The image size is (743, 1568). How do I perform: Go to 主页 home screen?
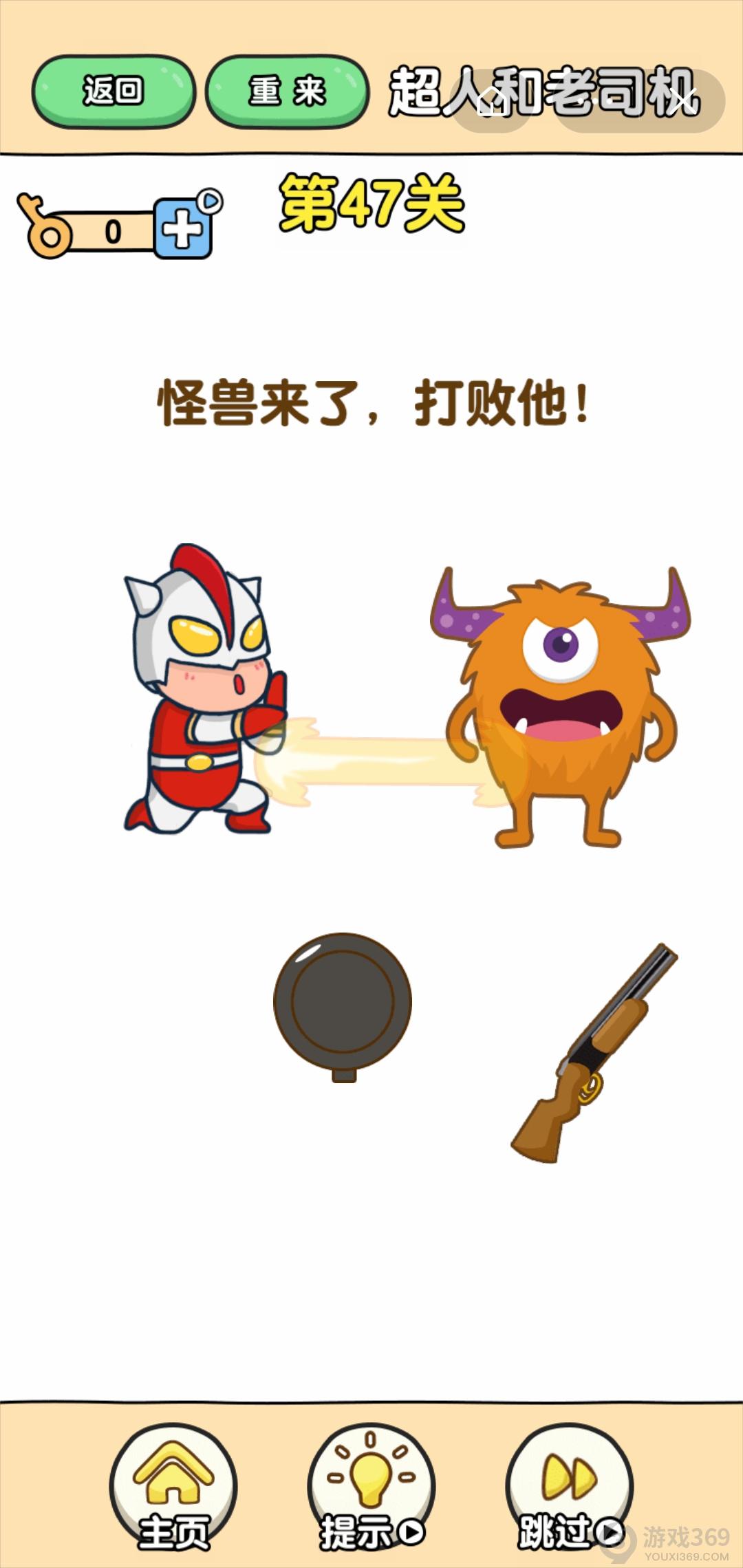coord(173,1485)
